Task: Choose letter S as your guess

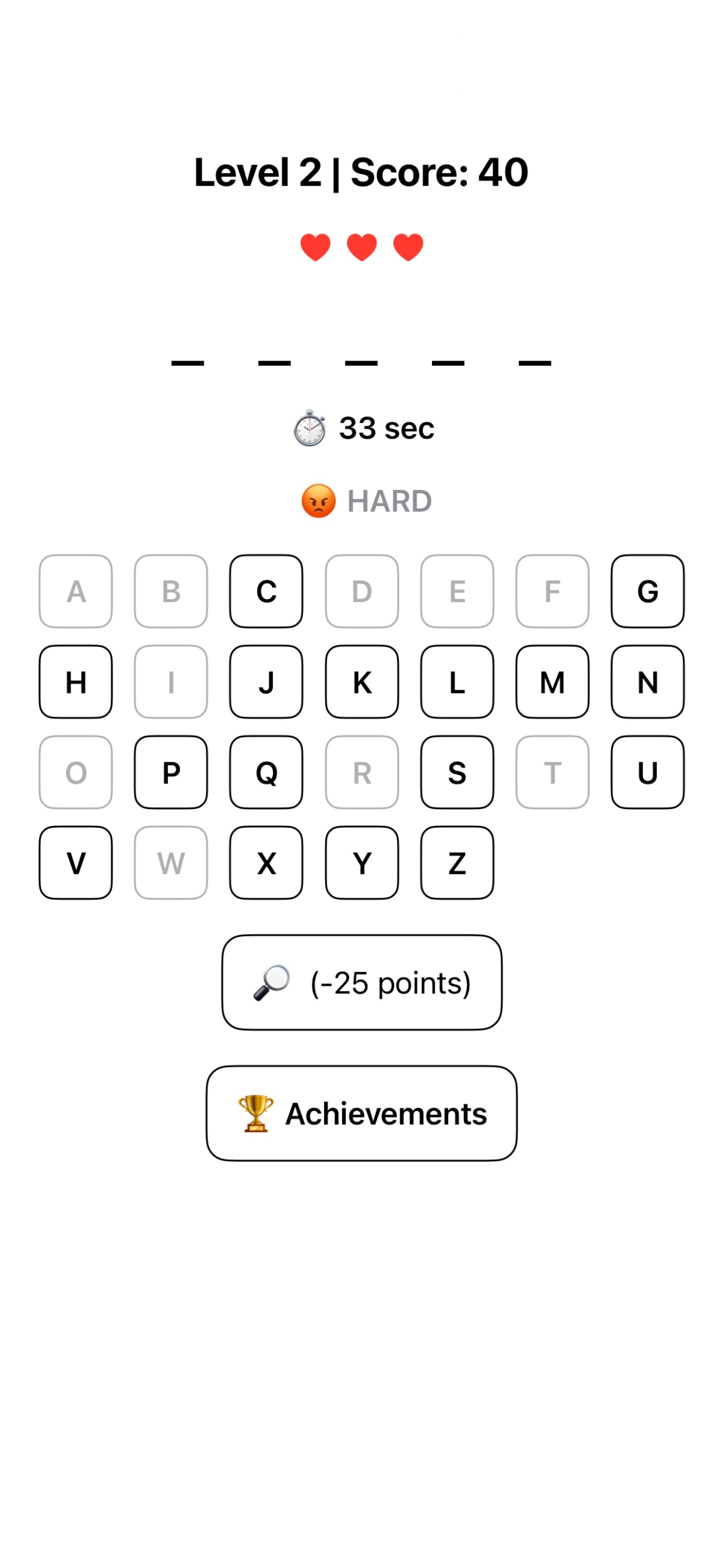Action: click(457, 772)
